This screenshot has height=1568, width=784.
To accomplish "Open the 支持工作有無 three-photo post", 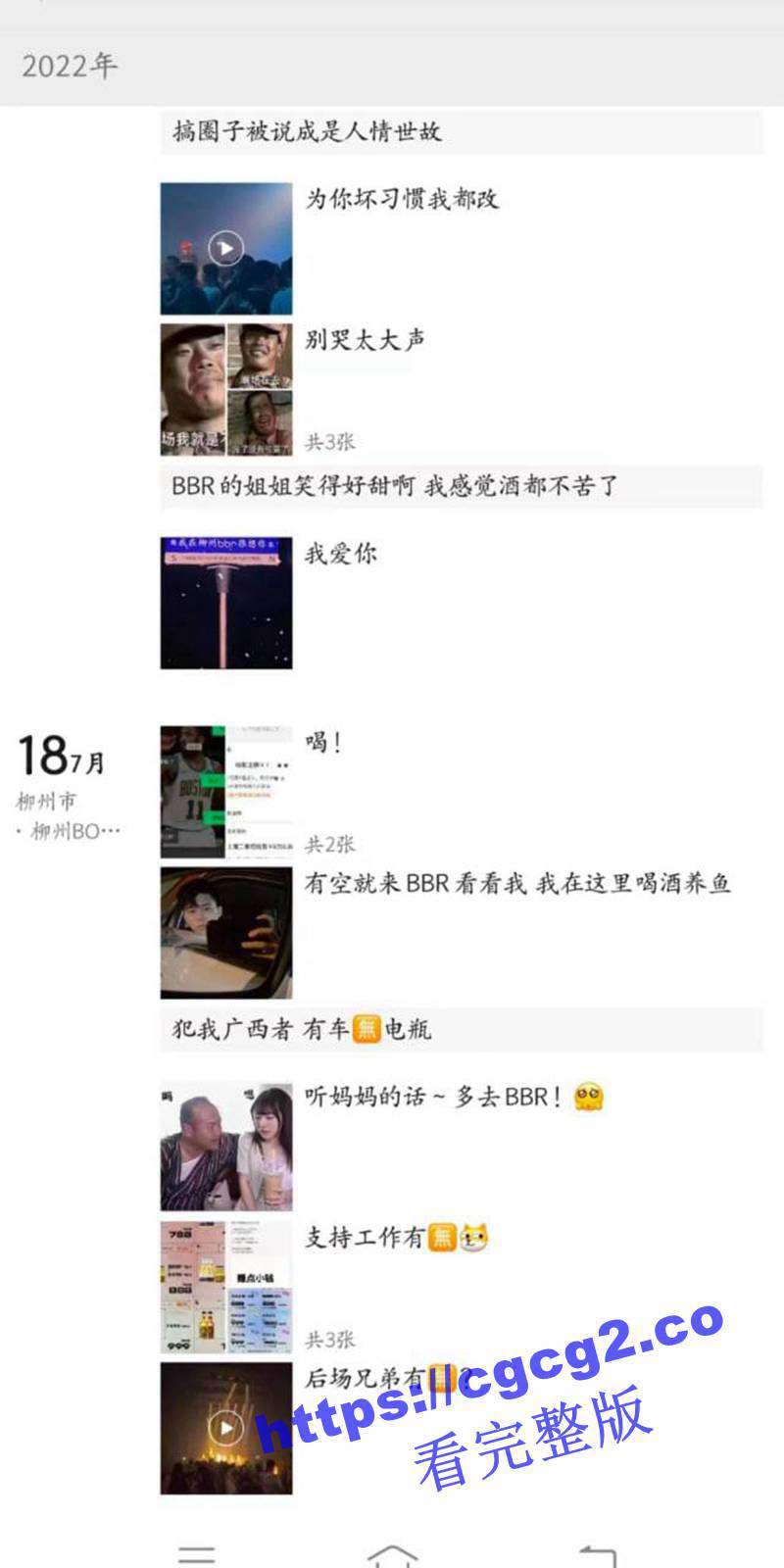I will tap(226, 1288).
